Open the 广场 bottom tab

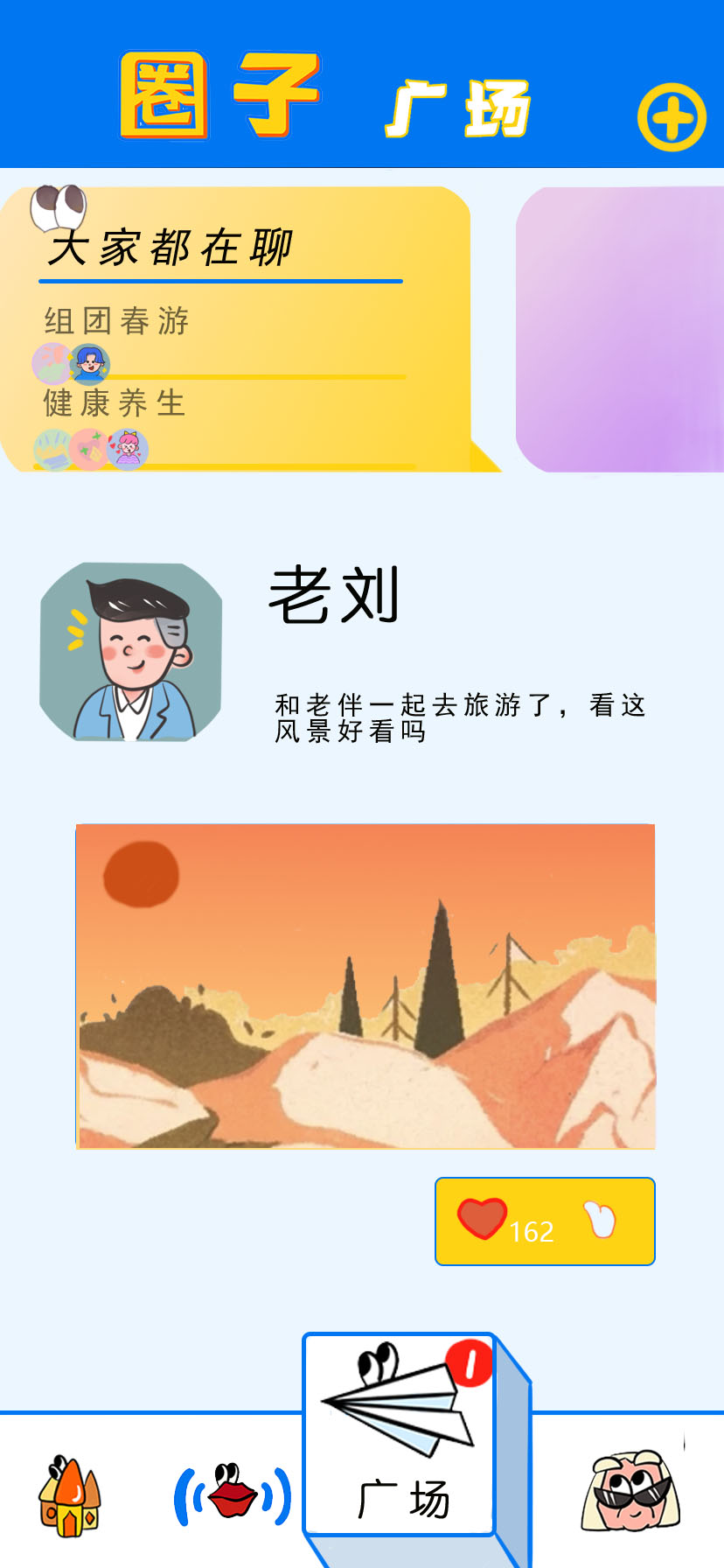400,1435
